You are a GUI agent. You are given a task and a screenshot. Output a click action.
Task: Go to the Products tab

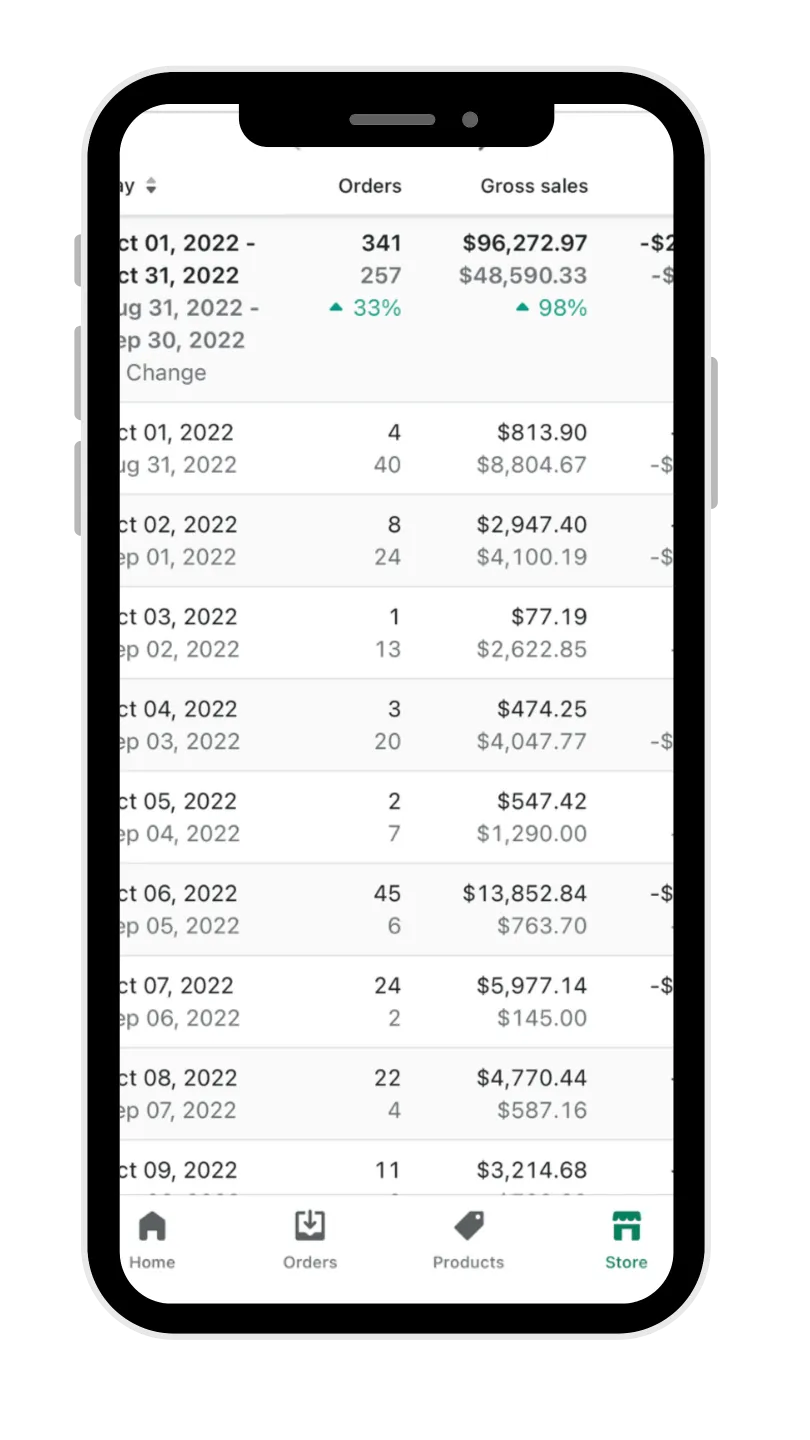click(x=468, y=1240)
